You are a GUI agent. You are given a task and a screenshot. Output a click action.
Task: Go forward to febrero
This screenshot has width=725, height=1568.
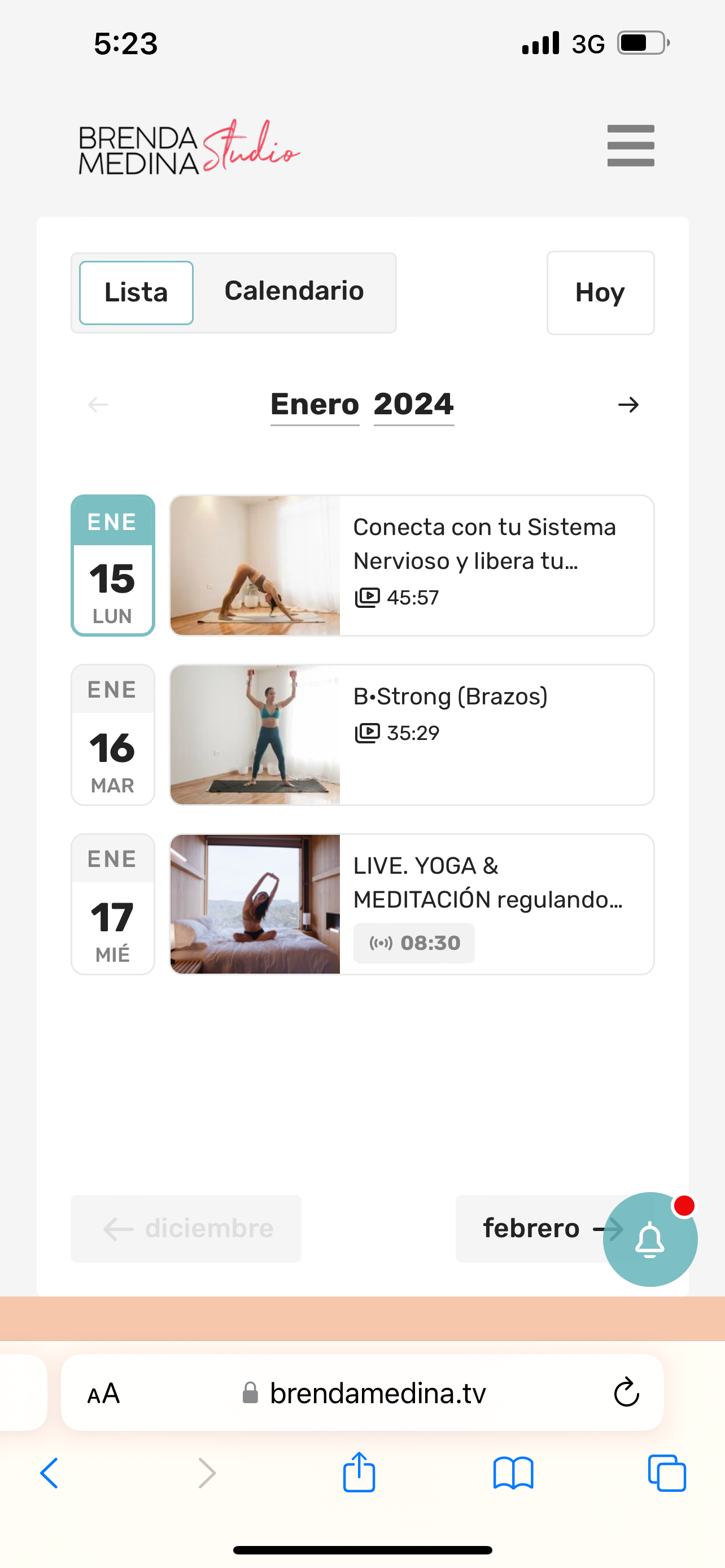tap(529, 1228)
